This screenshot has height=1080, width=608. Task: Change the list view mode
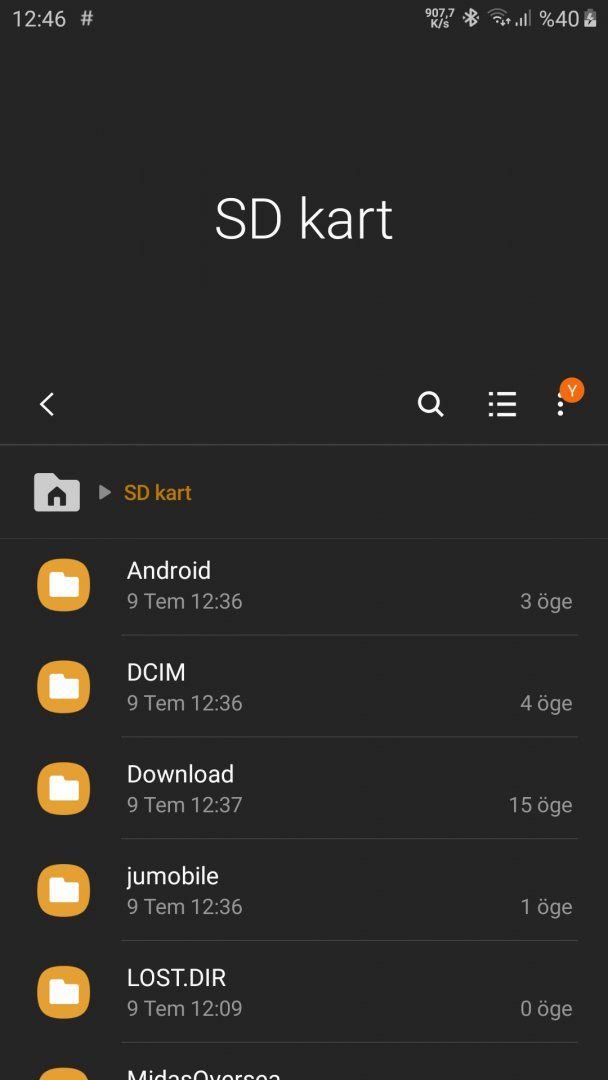coord(502,404)
